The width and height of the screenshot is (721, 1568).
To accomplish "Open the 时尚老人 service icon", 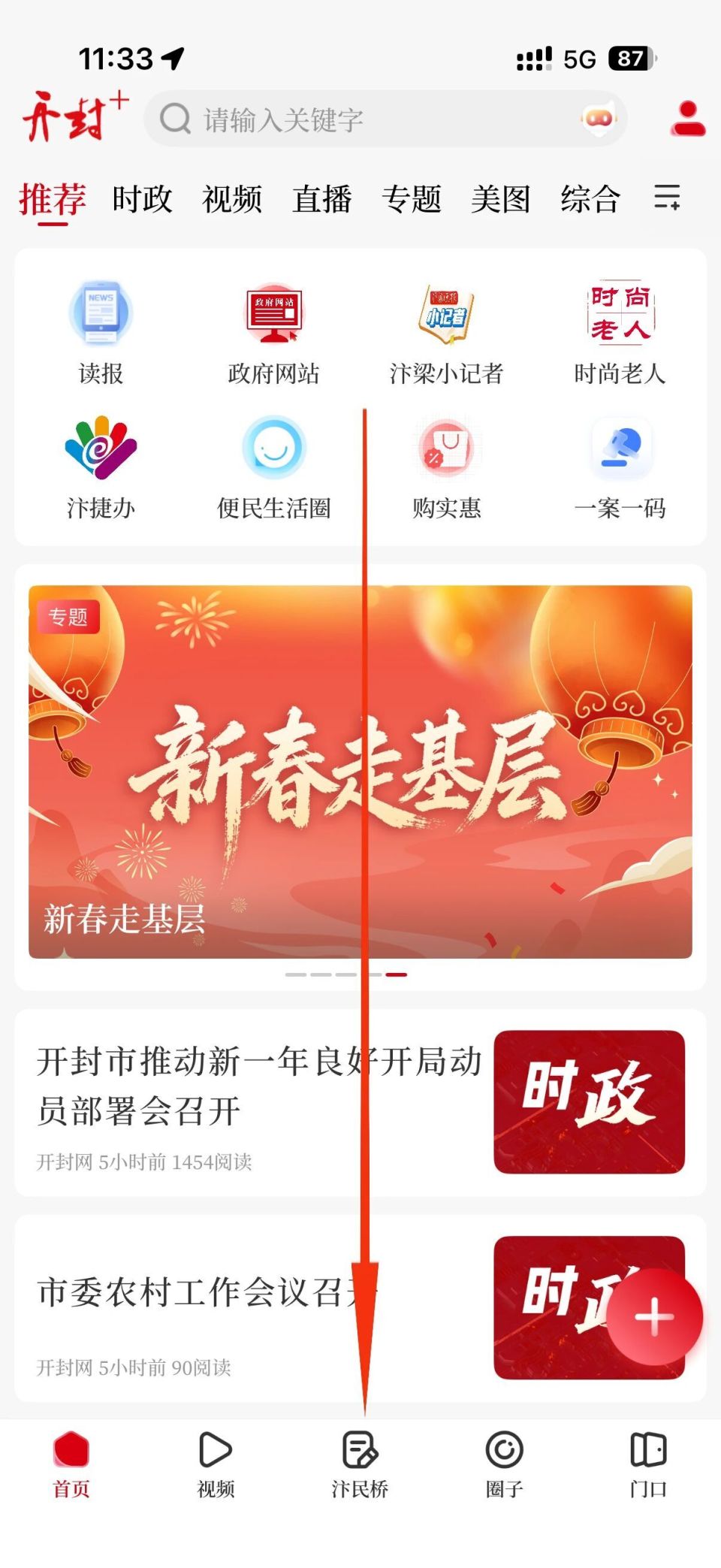I will click(620, 319).
